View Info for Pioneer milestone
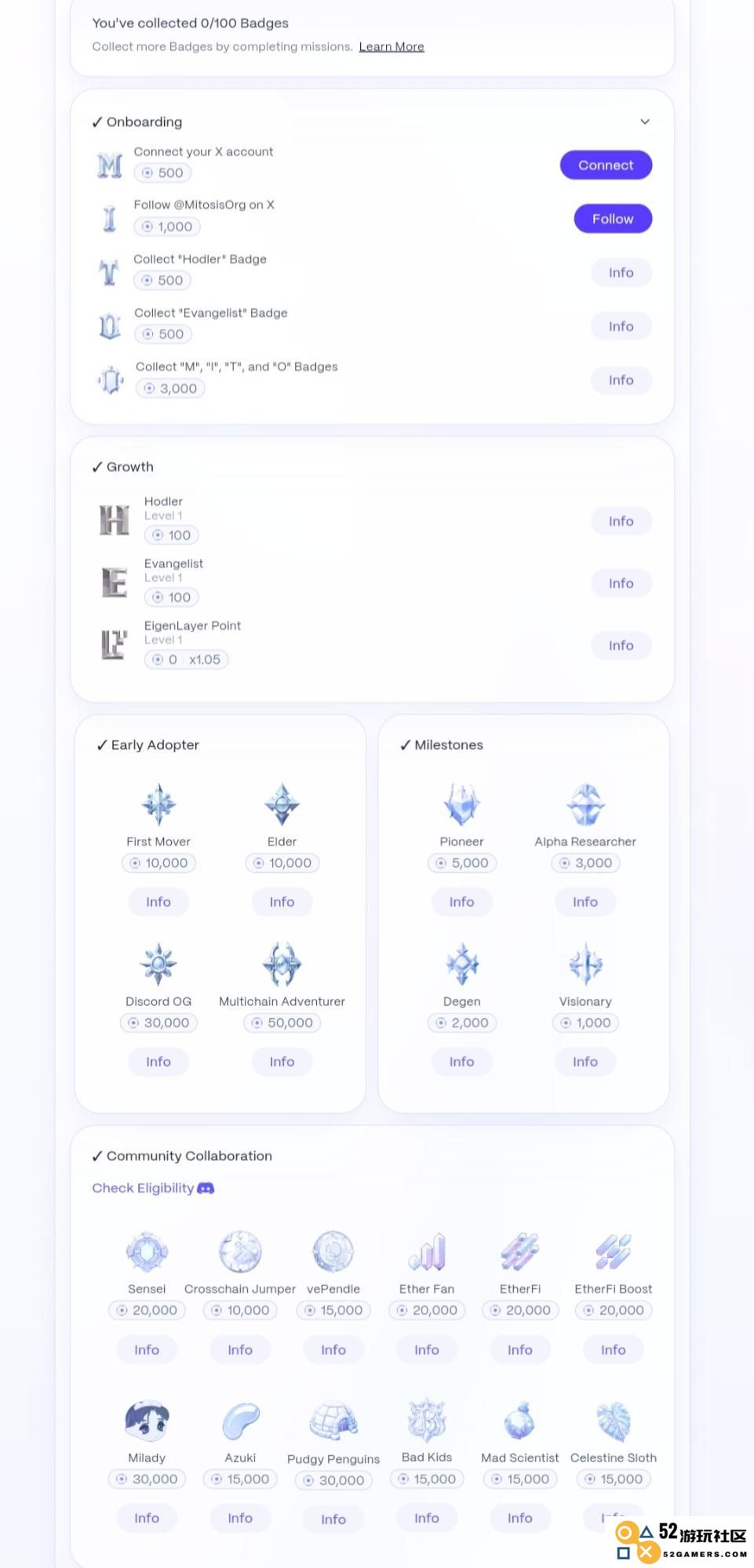The image size is (754, 1568). pos(461,902)
